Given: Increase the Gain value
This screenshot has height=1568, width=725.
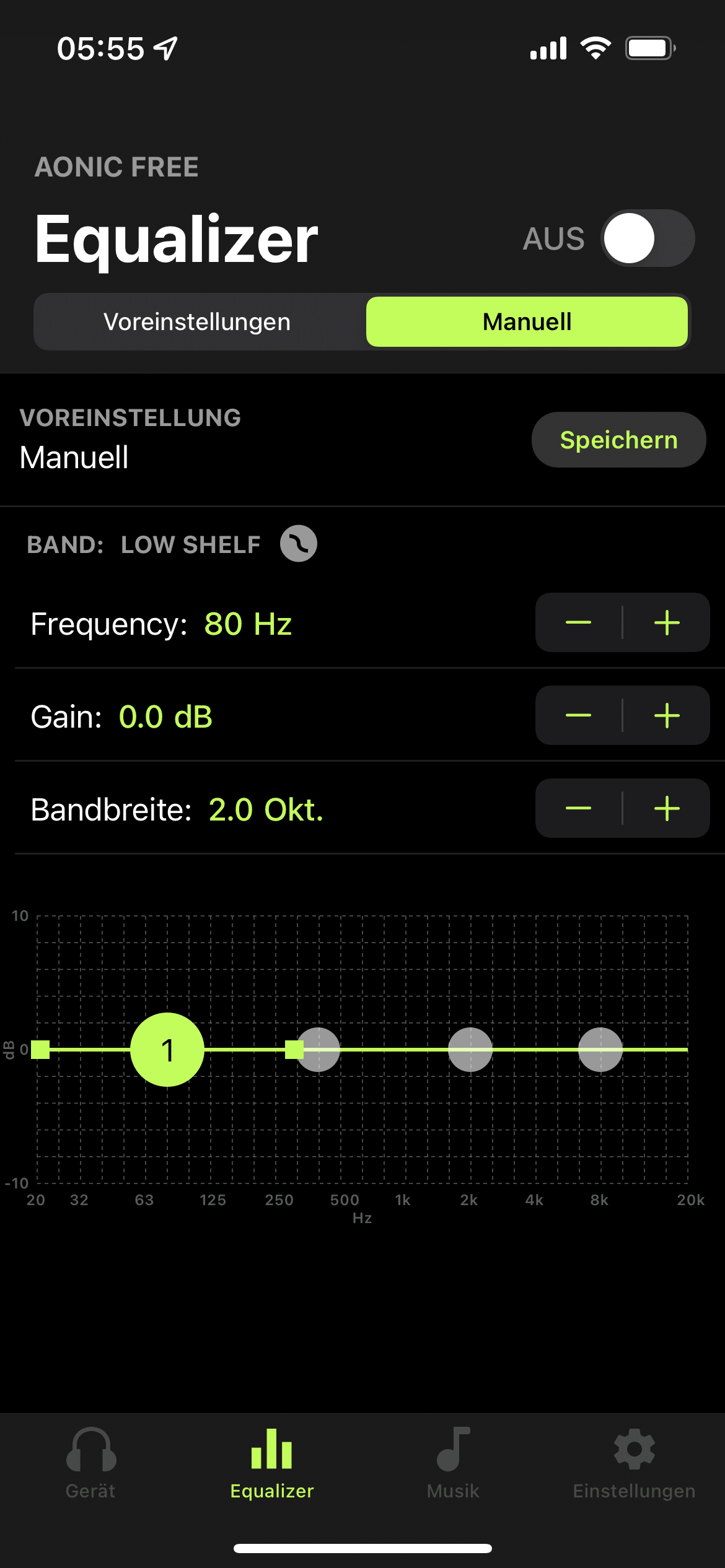Looking at the screenshot, I should (667, 715).
